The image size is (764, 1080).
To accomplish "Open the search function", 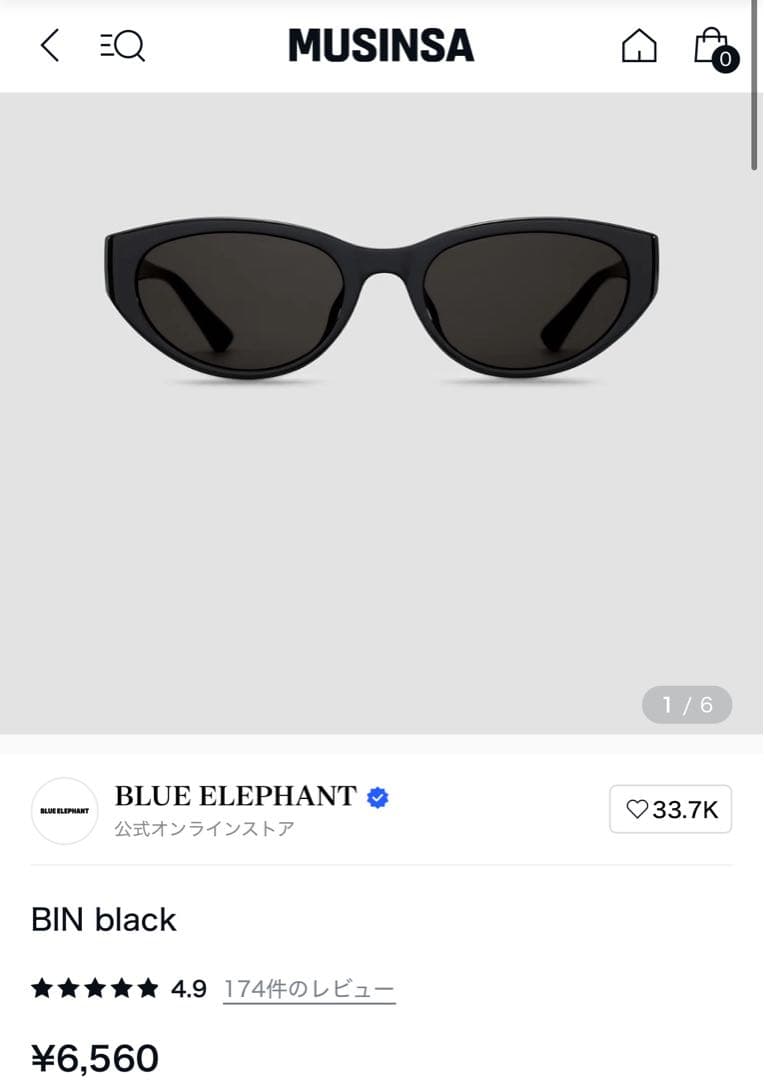I will click(123, 45).
